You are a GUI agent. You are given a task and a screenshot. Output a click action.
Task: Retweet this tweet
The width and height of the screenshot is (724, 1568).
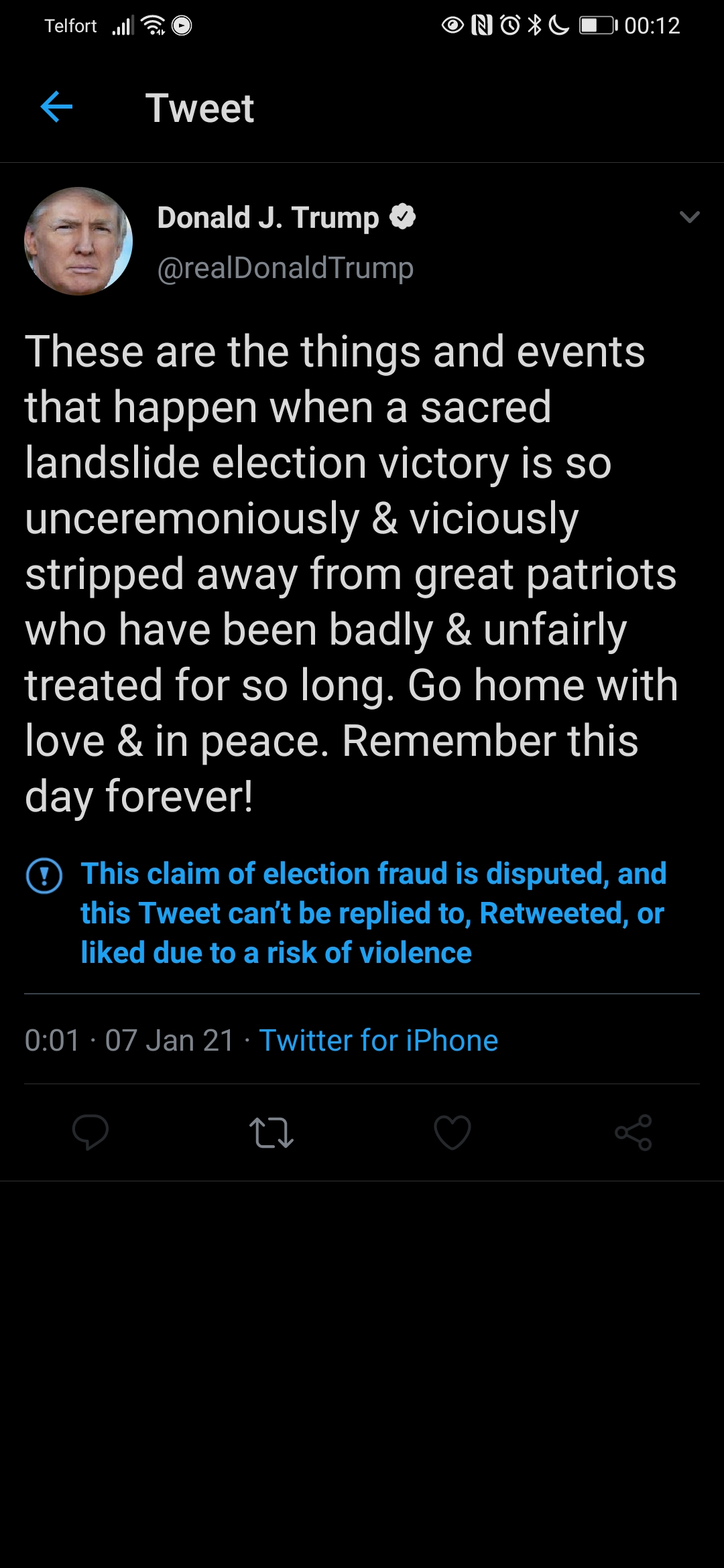271,1132
